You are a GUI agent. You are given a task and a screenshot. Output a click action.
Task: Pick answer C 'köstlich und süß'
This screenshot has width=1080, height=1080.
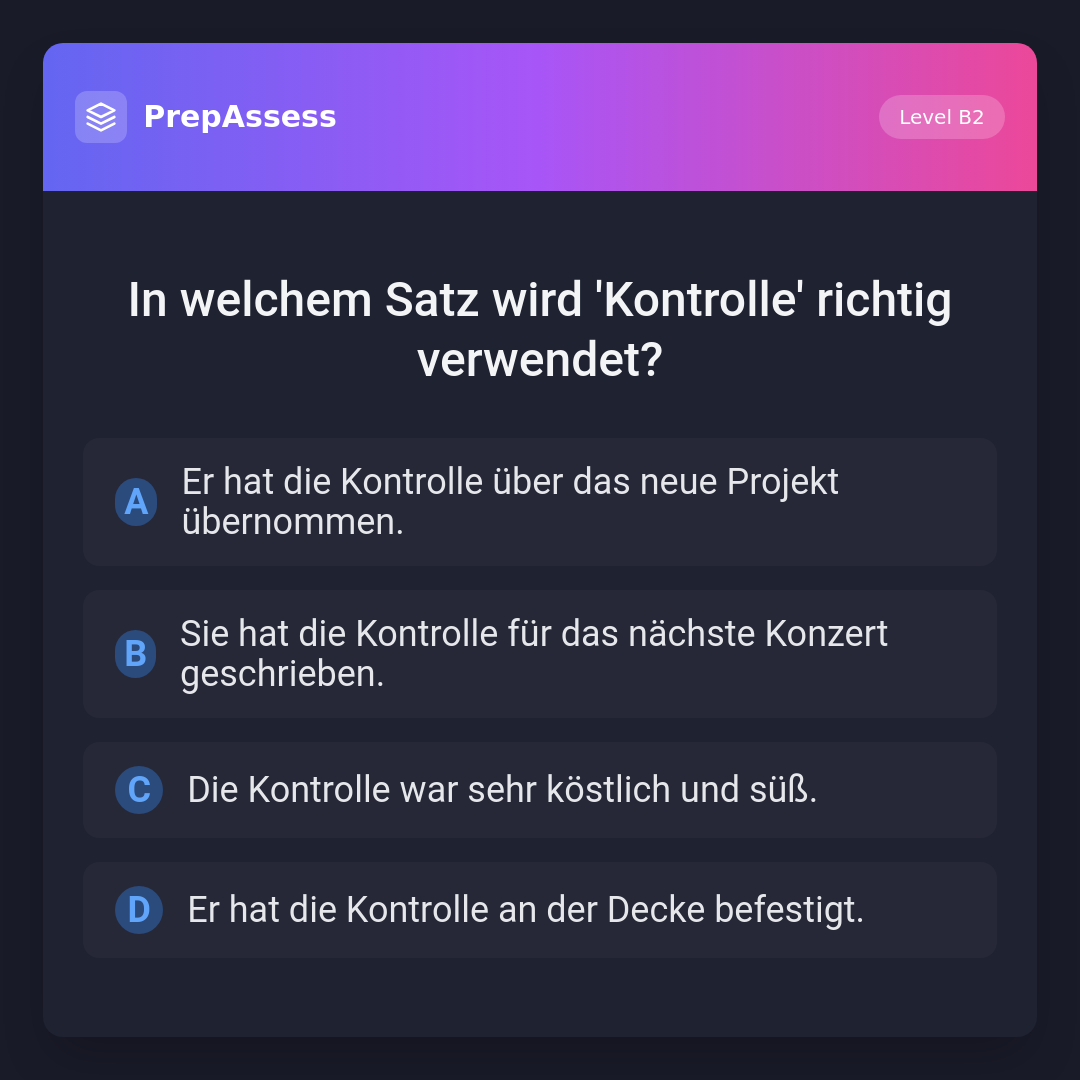[540, 790]
